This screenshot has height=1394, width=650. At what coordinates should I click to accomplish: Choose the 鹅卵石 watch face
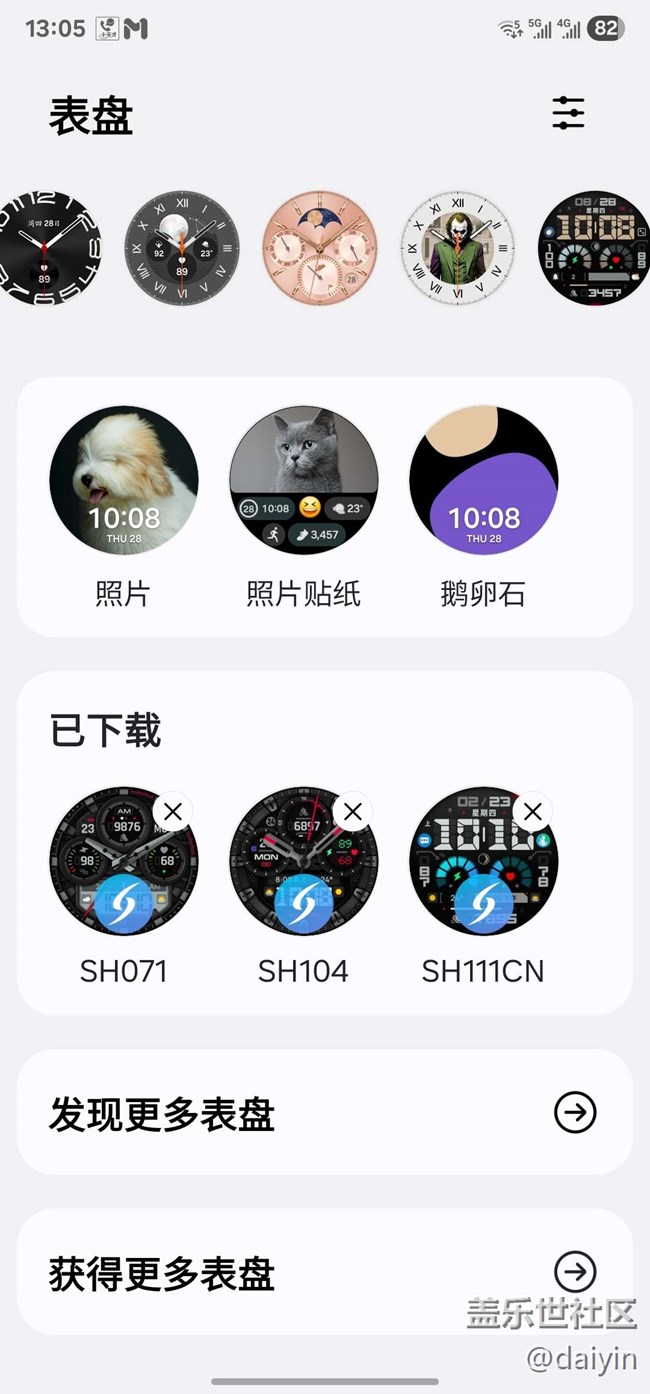tap(484, 480)
